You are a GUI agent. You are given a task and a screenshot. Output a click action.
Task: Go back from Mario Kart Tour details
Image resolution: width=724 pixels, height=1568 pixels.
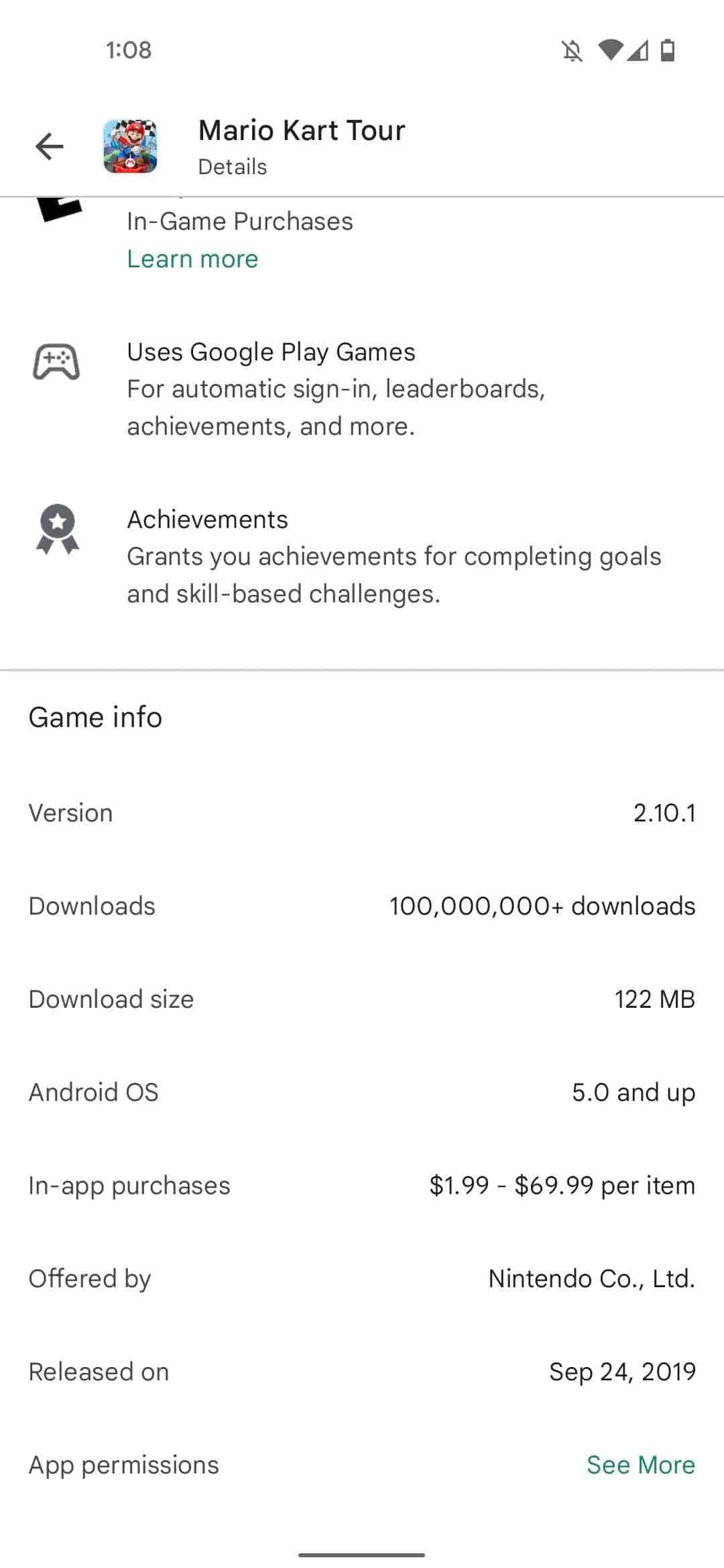[x=50, y=146]
